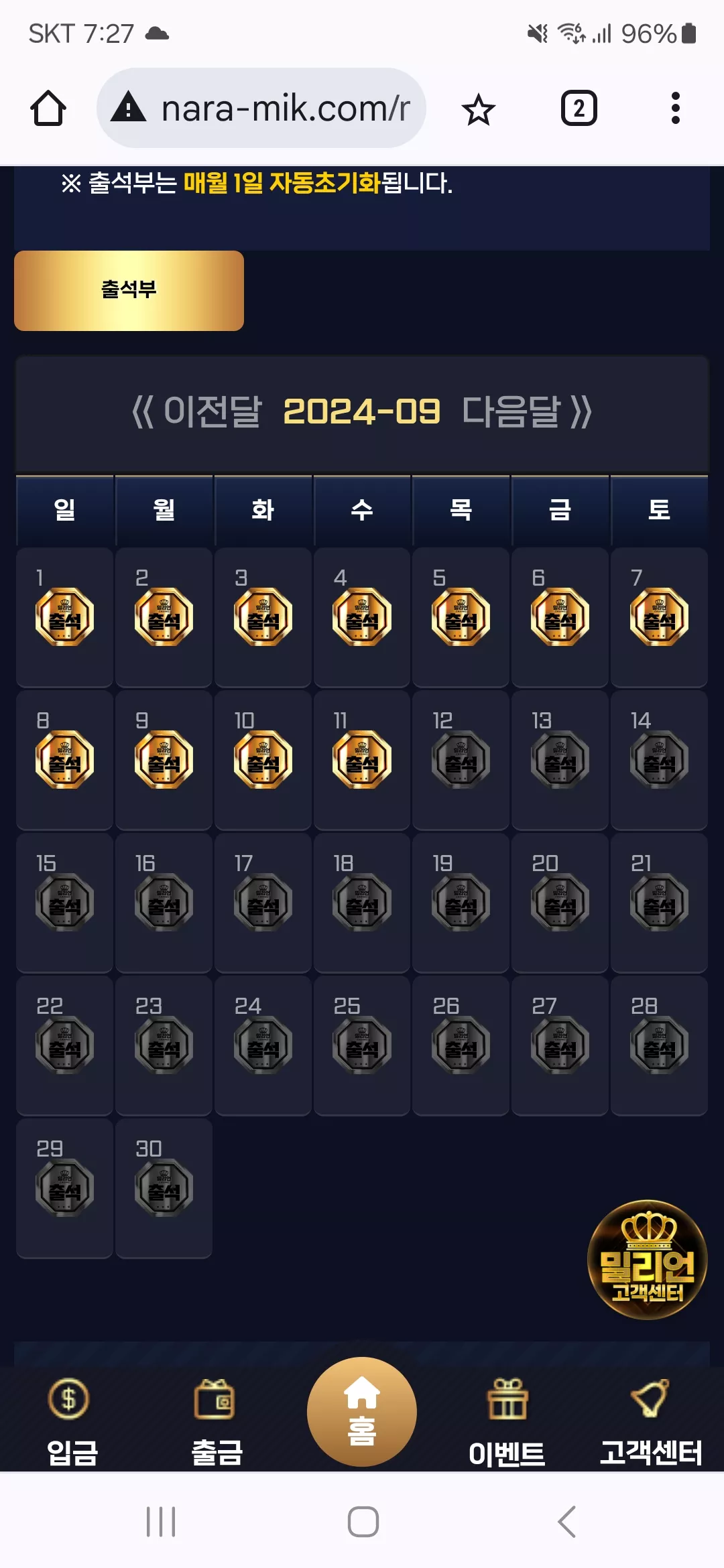724x1568 pixels.
Task: Open the browser tab switcher
Action: [x=579, y=108]
